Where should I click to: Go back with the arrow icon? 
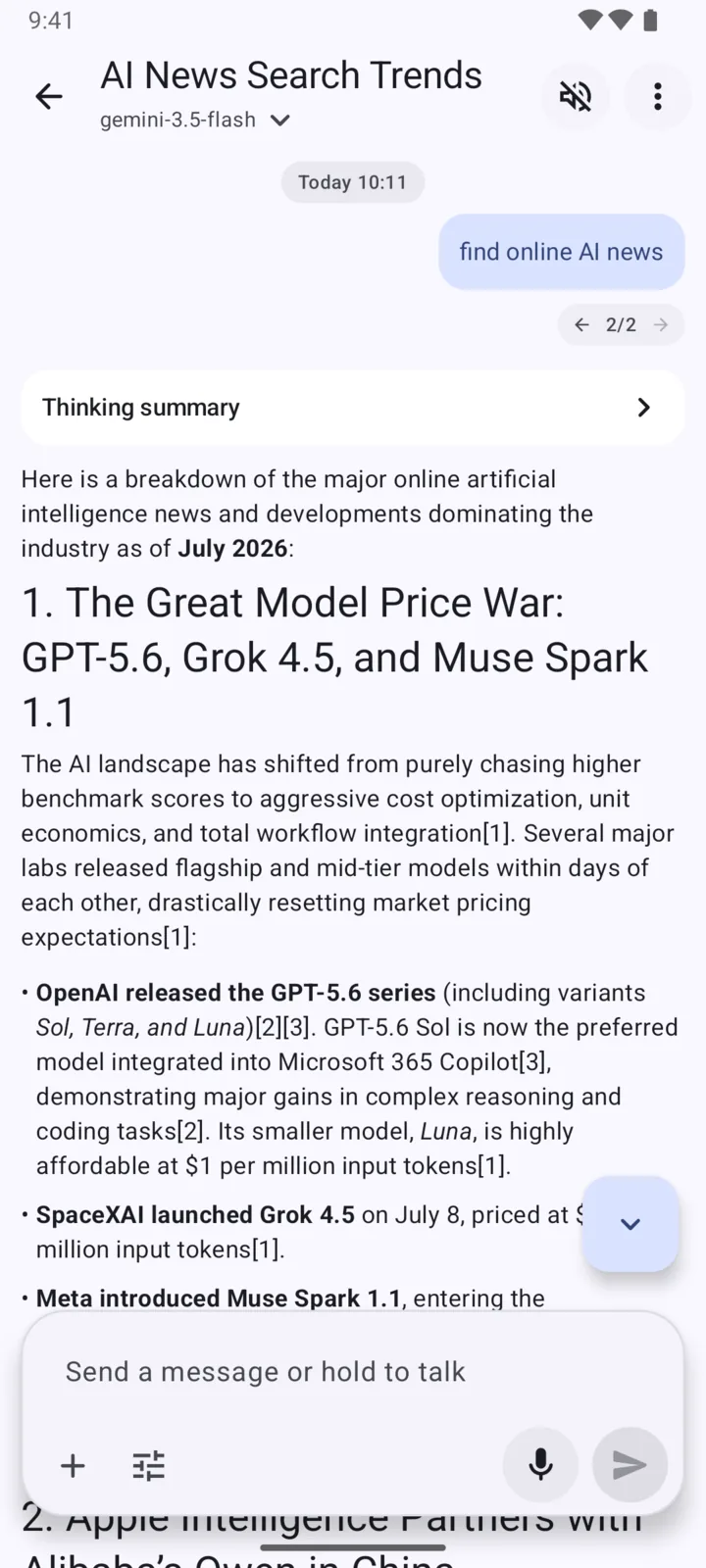(49, 96)
